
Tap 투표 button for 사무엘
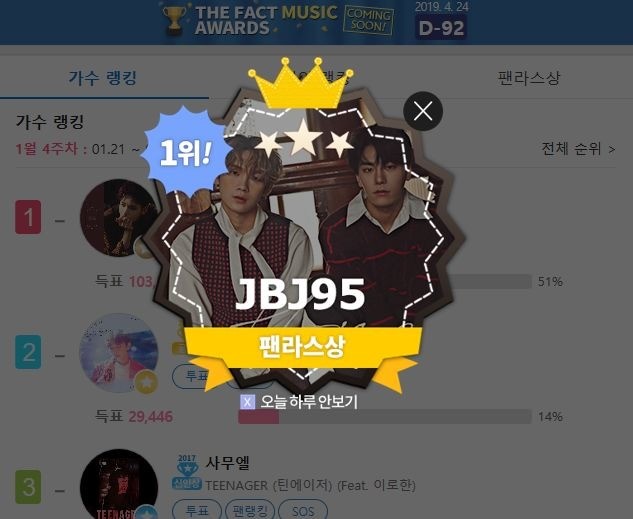[194, 511]
